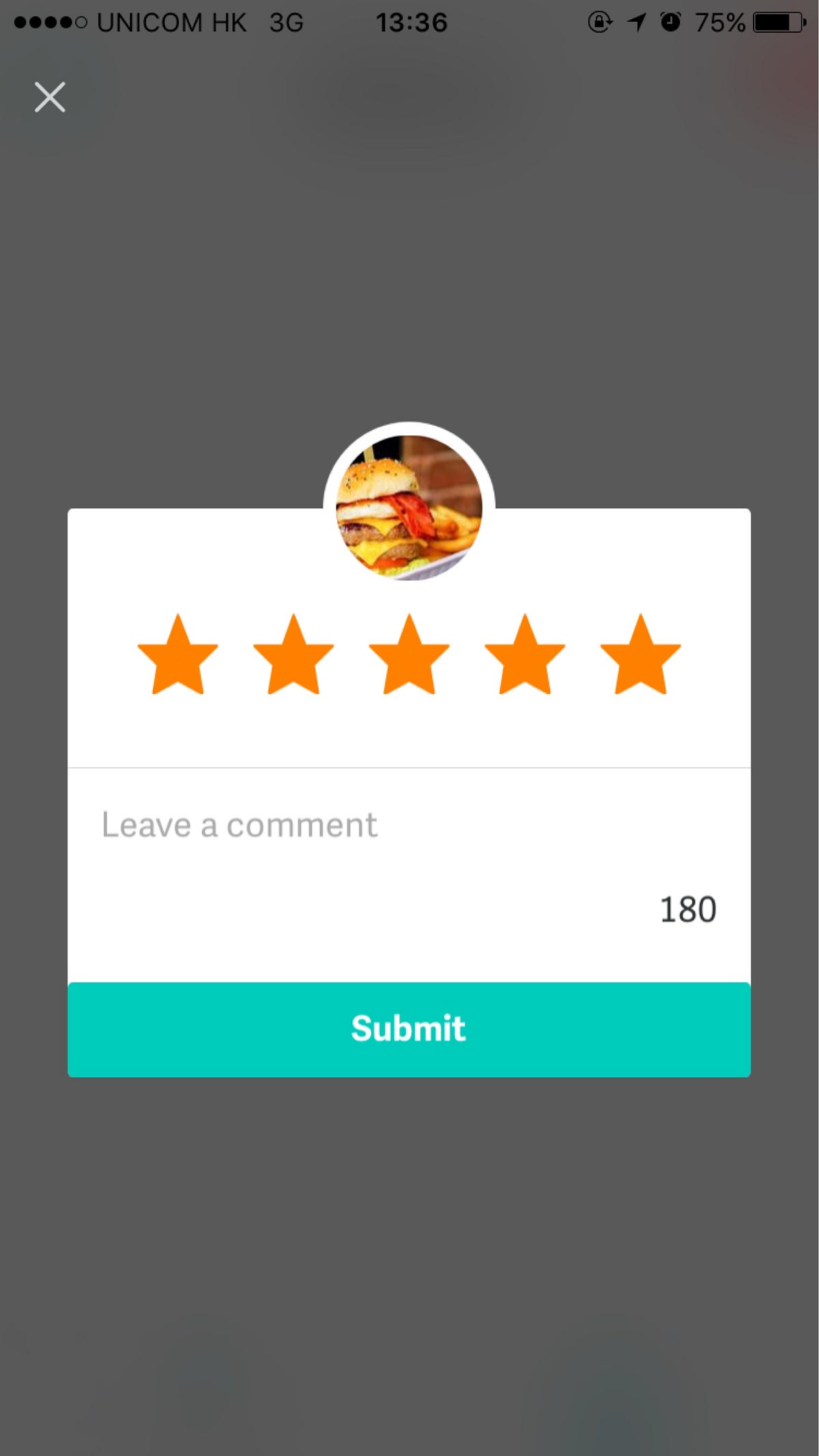Choose the fifth star
The height and width of the screenshot is (1456, 819).
tap(640, 656)
